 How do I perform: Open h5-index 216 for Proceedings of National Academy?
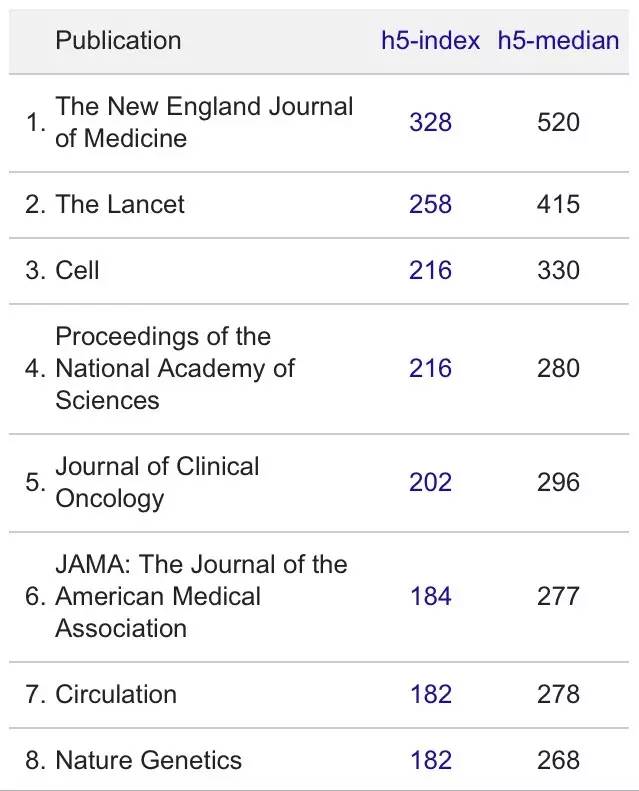pyautogui.click(x=430, y=368)
